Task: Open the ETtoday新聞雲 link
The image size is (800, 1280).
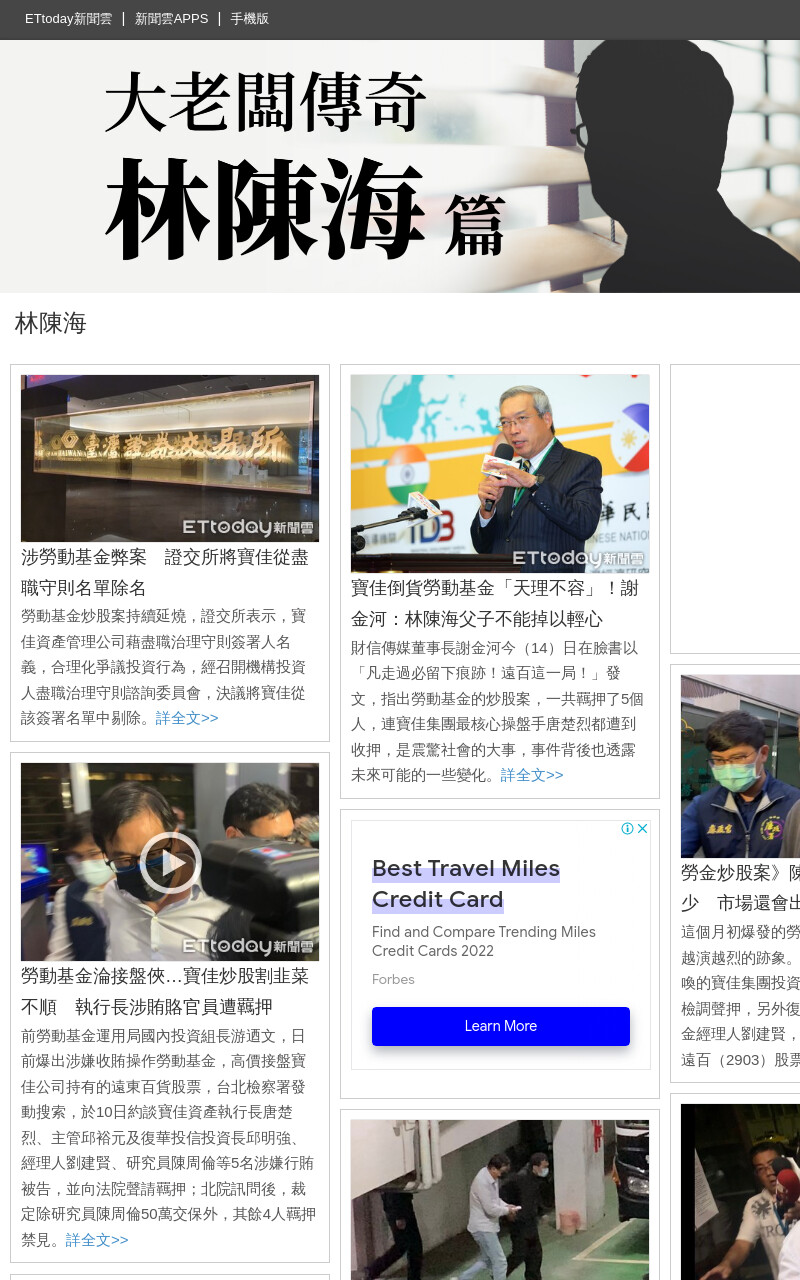Action: pyautogui.click(x=68, y=19)
